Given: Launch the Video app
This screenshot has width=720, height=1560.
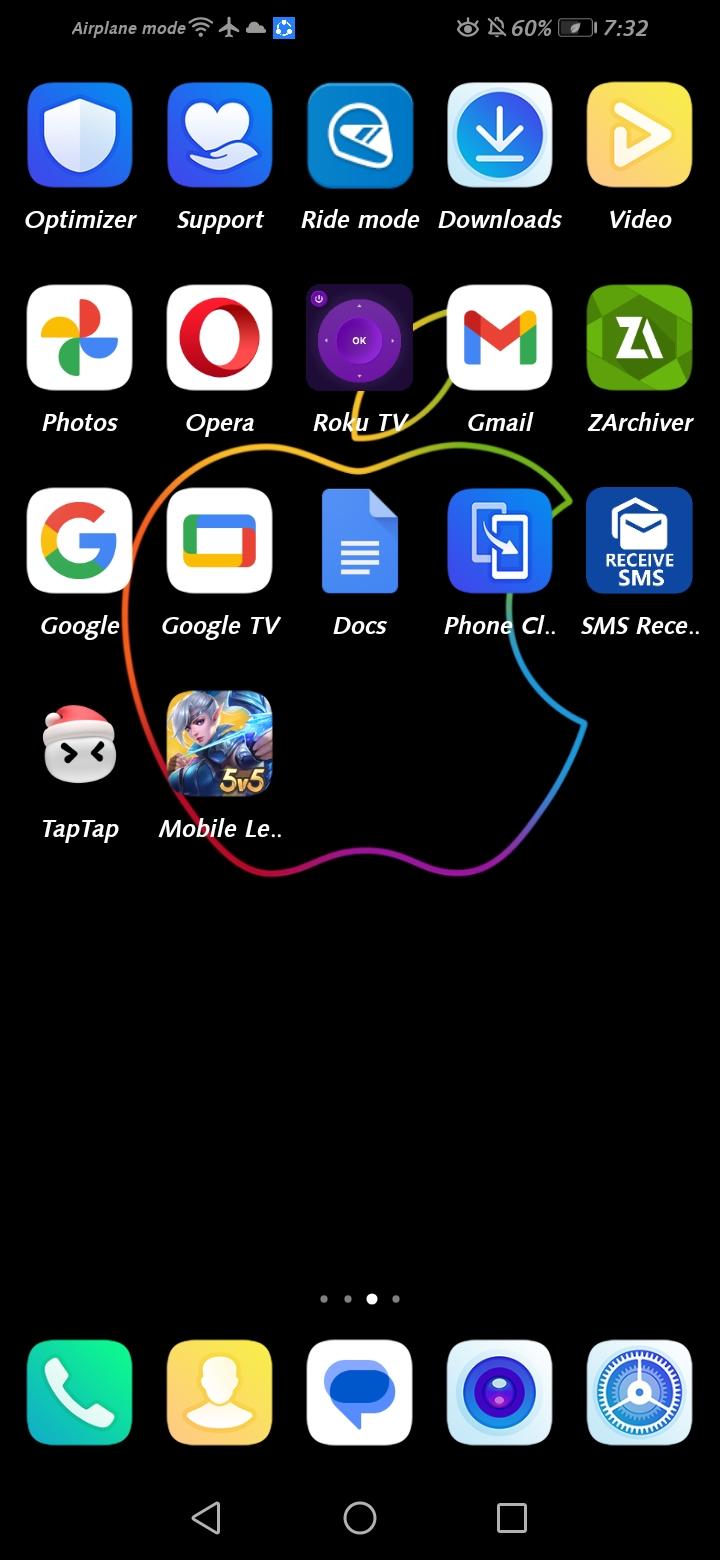Looking at the screenshot, I should click(639, 135).
